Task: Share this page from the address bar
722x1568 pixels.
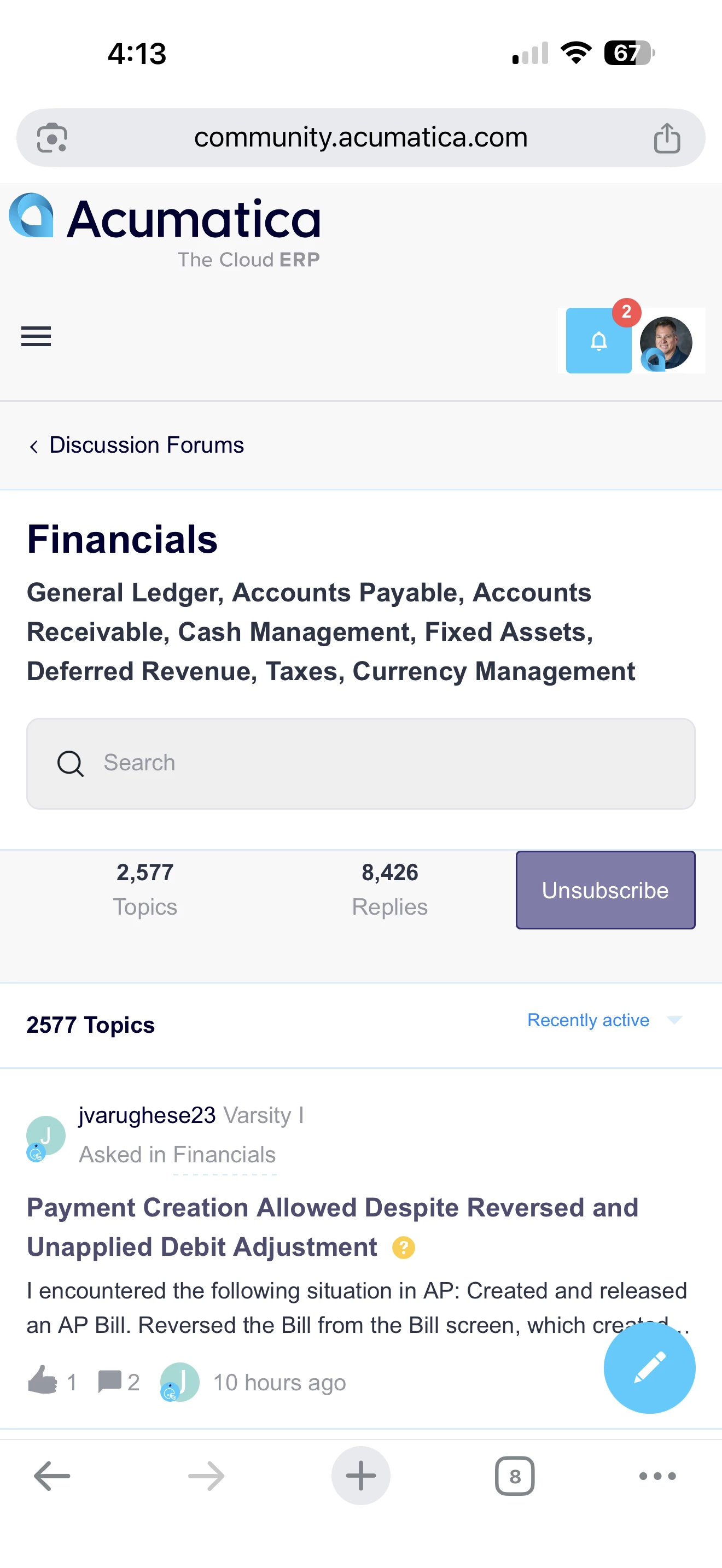Action: coord(667,138)
